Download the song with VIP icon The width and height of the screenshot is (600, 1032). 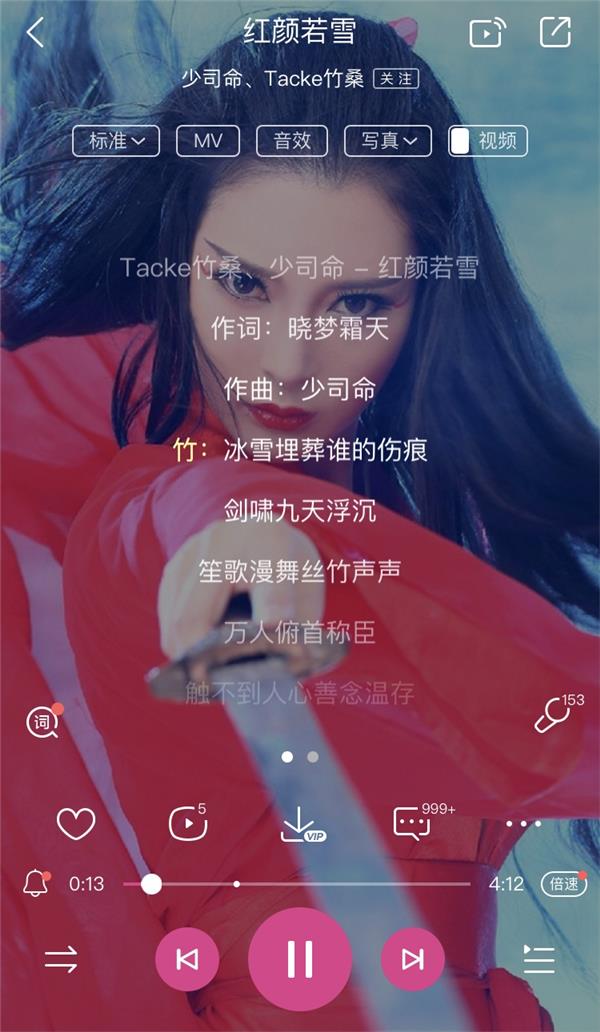[299, 824]
